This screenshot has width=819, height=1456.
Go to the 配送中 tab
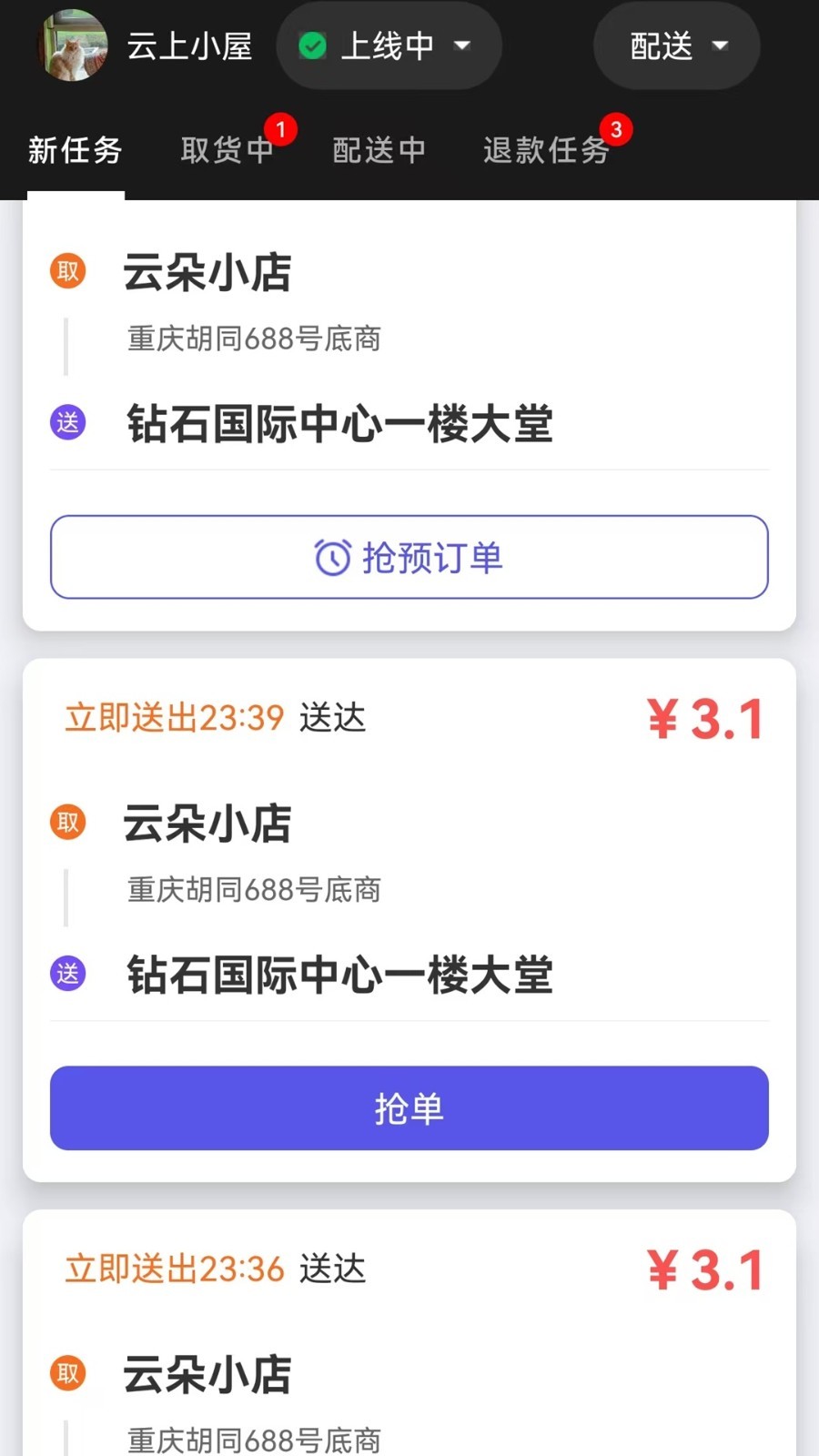(x=379, y=150)
